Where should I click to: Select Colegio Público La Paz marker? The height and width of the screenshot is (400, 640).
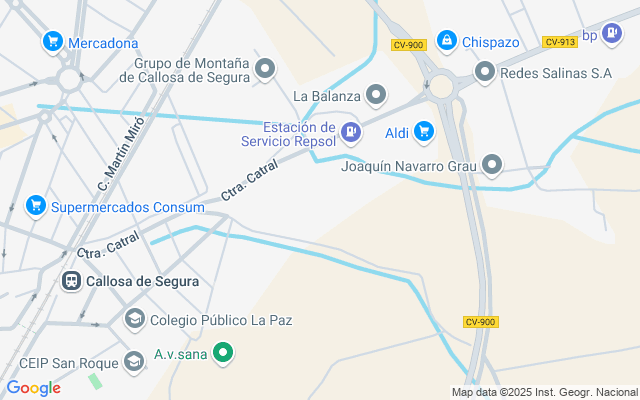tap(135, 319)
